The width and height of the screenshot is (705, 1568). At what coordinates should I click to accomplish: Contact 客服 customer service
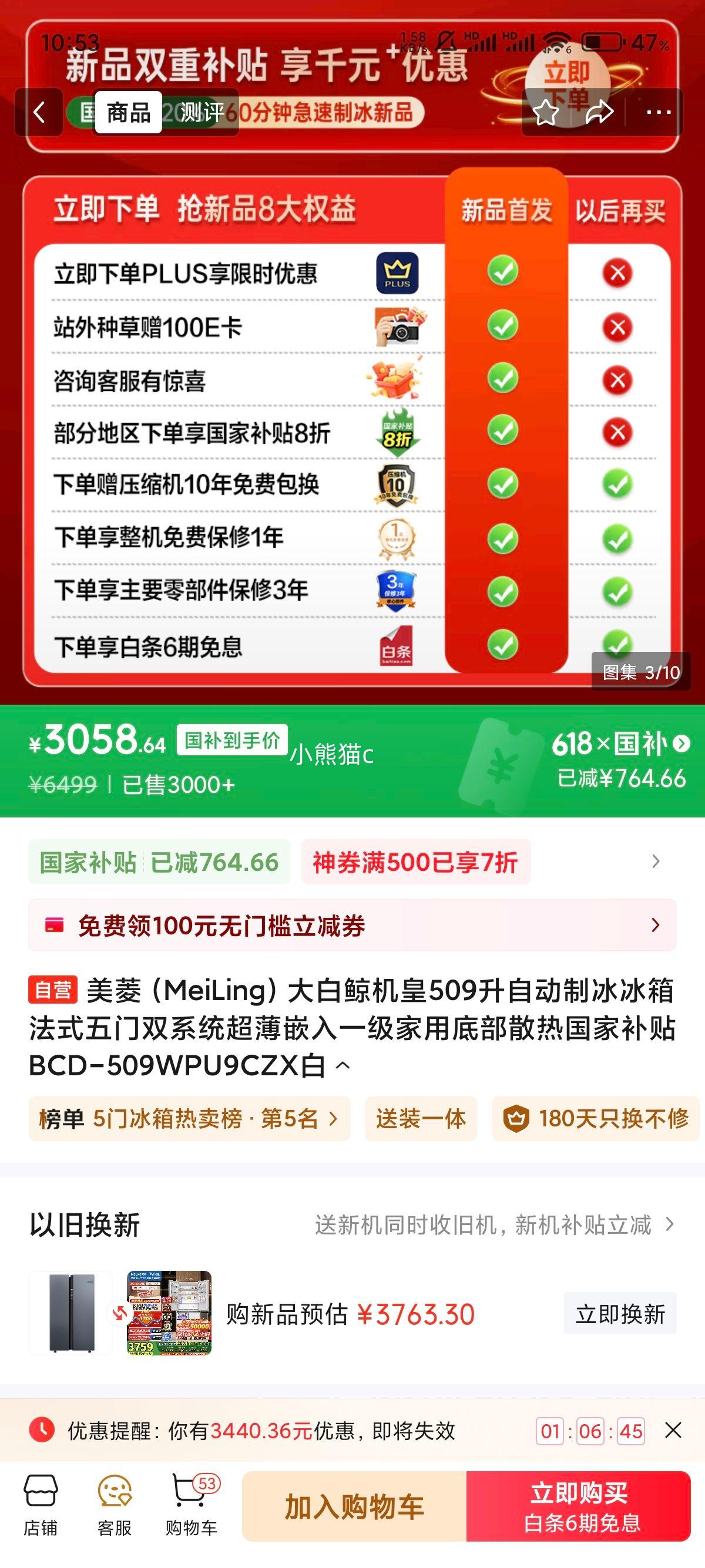click(115, 1505)
